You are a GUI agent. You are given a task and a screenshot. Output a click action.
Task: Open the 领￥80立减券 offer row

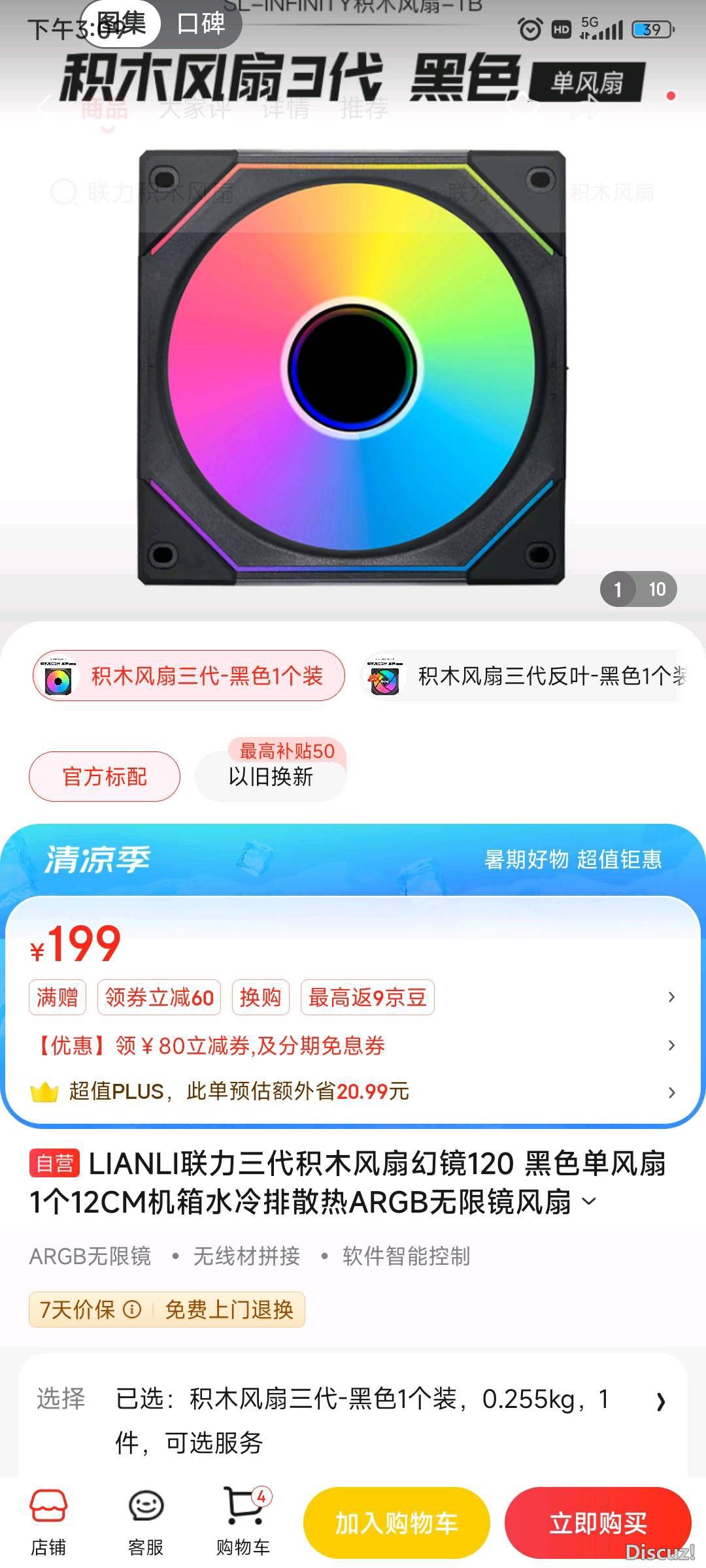tap(353, 1045)
